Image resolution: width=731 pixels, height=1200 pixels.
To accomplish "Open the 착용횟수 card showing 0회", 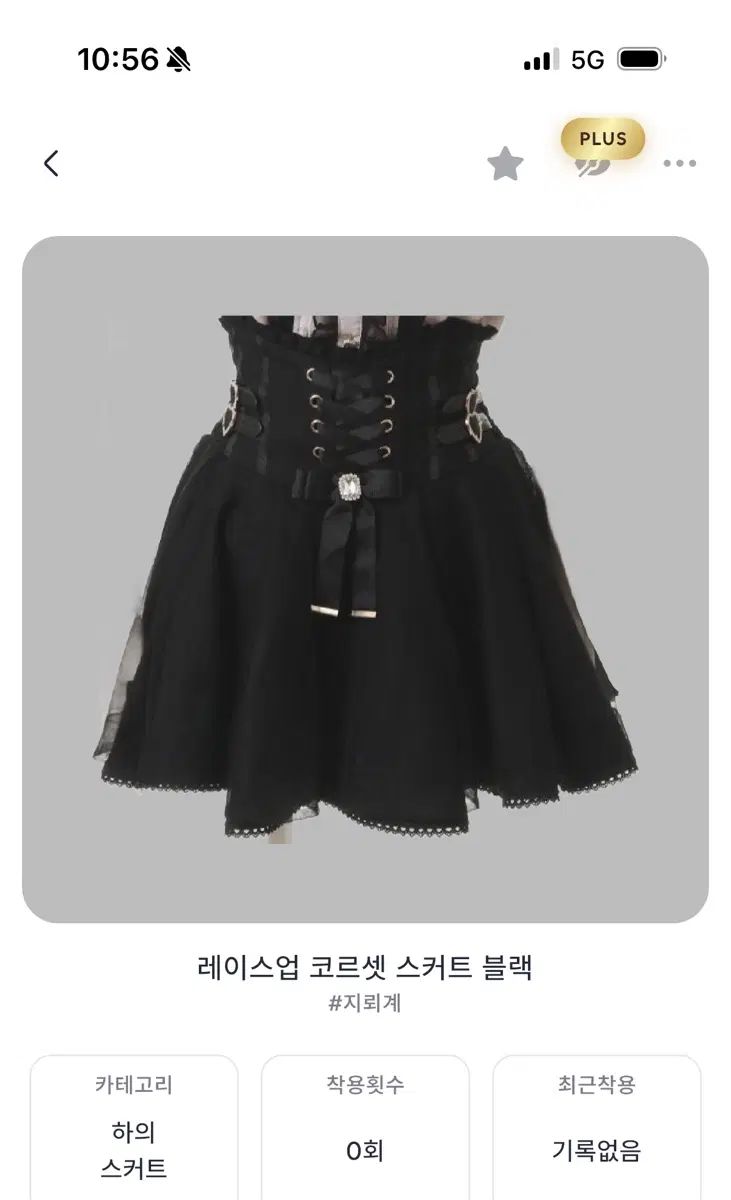I will [x=365, y=1127].
